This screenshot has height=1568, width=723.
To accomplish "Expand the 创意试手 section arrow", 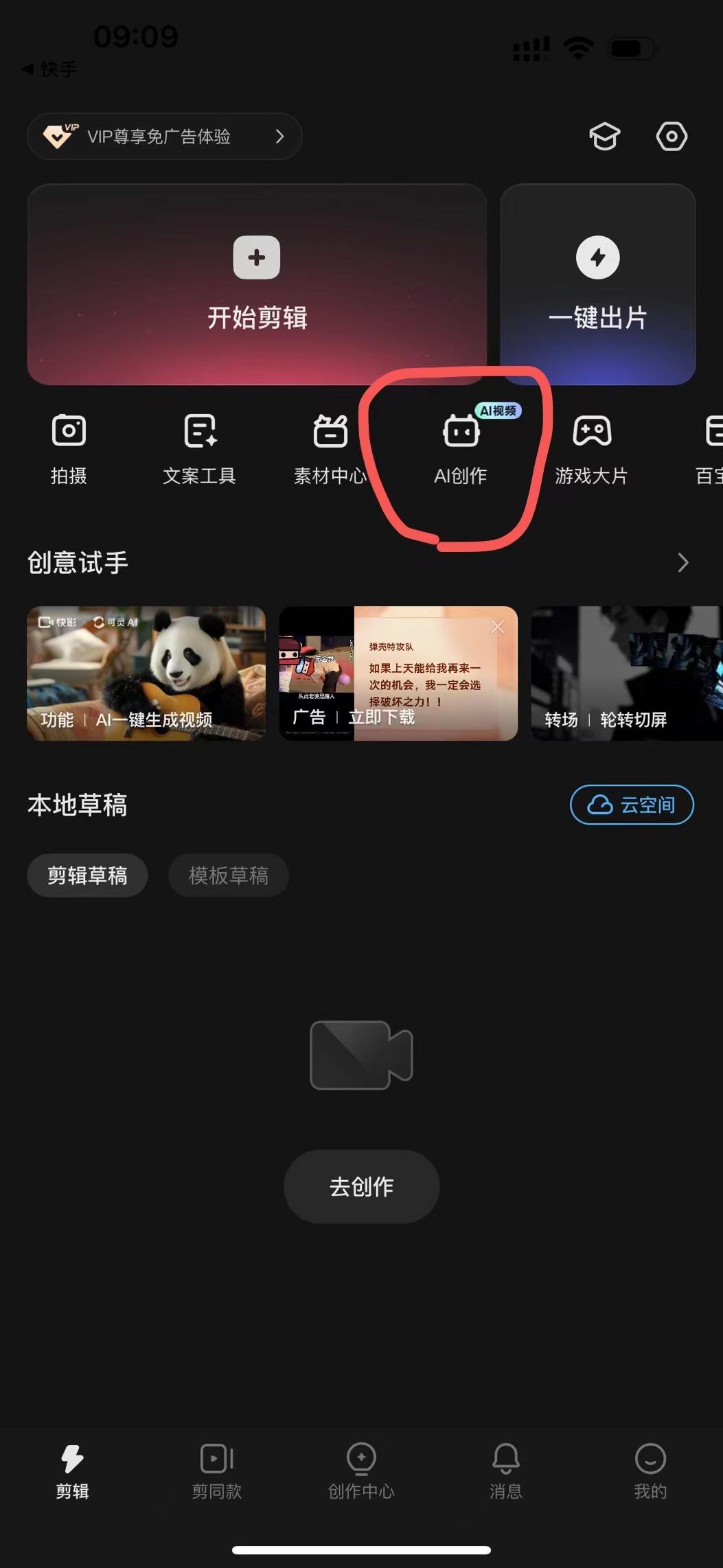I will [x=682, y=562].
